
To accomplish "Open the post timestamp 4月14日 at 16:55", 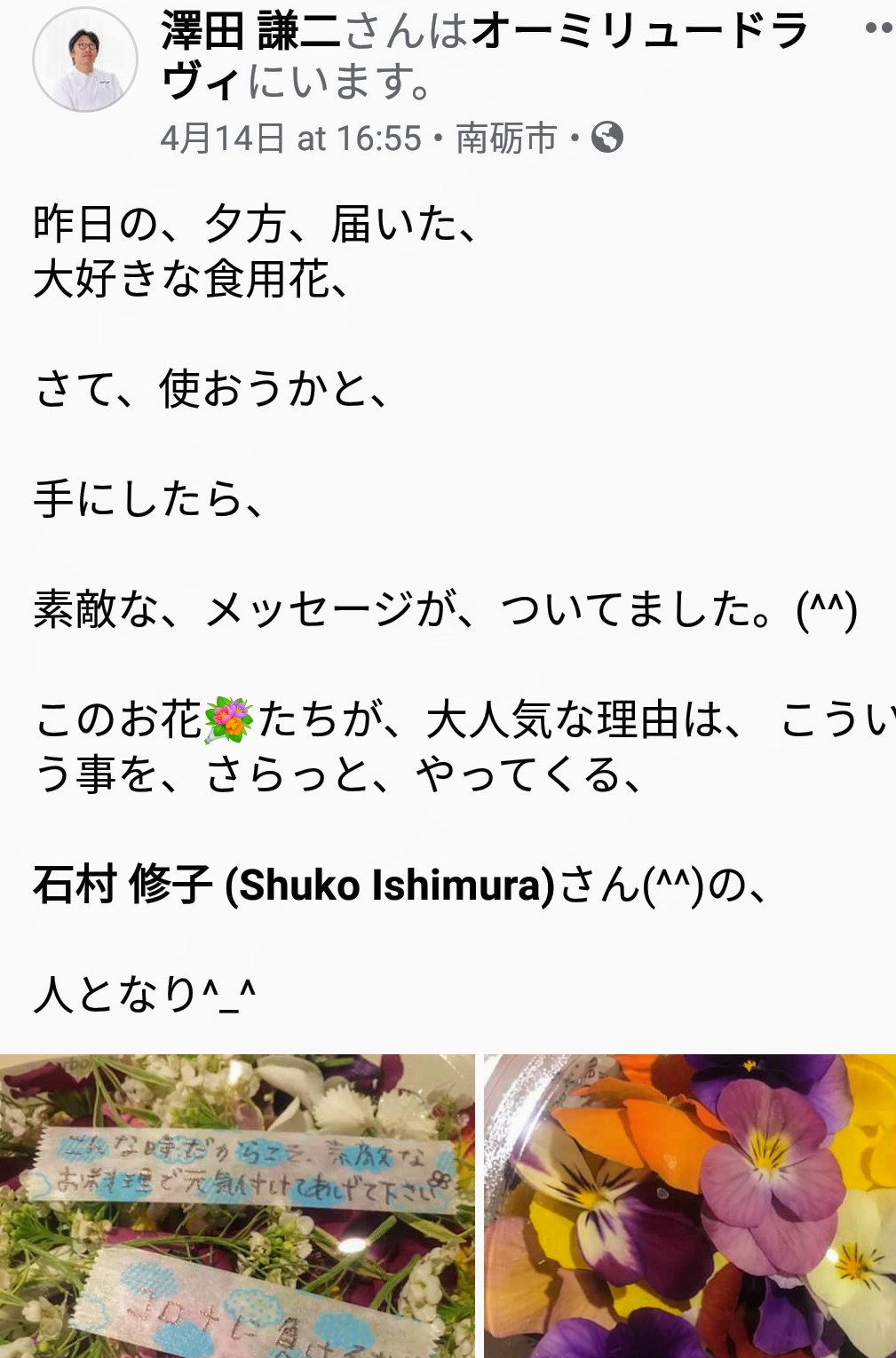I will point(290,139).
